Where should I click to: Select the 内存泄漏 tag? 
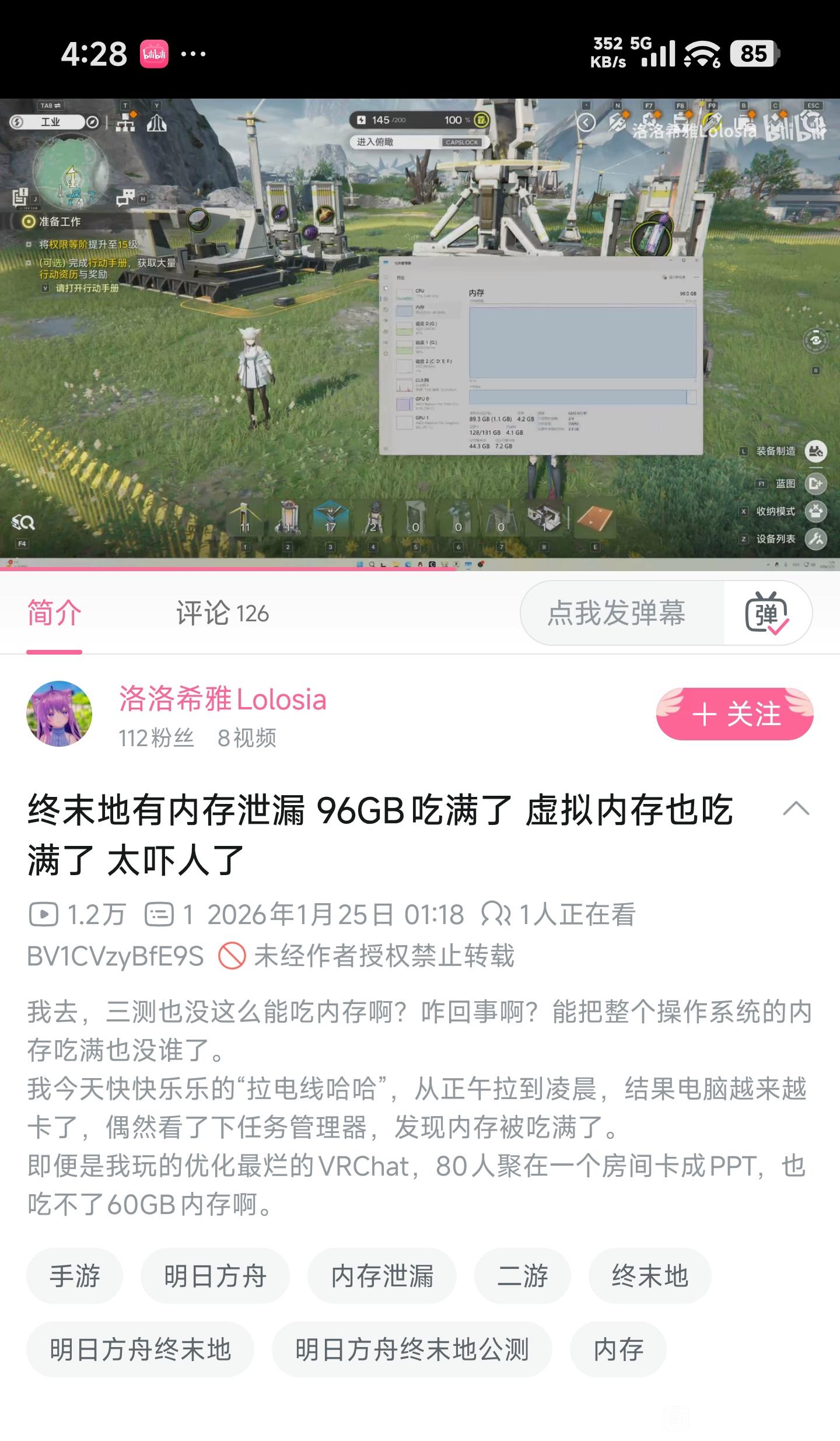pyautogui.click(x=382, y=1276)
